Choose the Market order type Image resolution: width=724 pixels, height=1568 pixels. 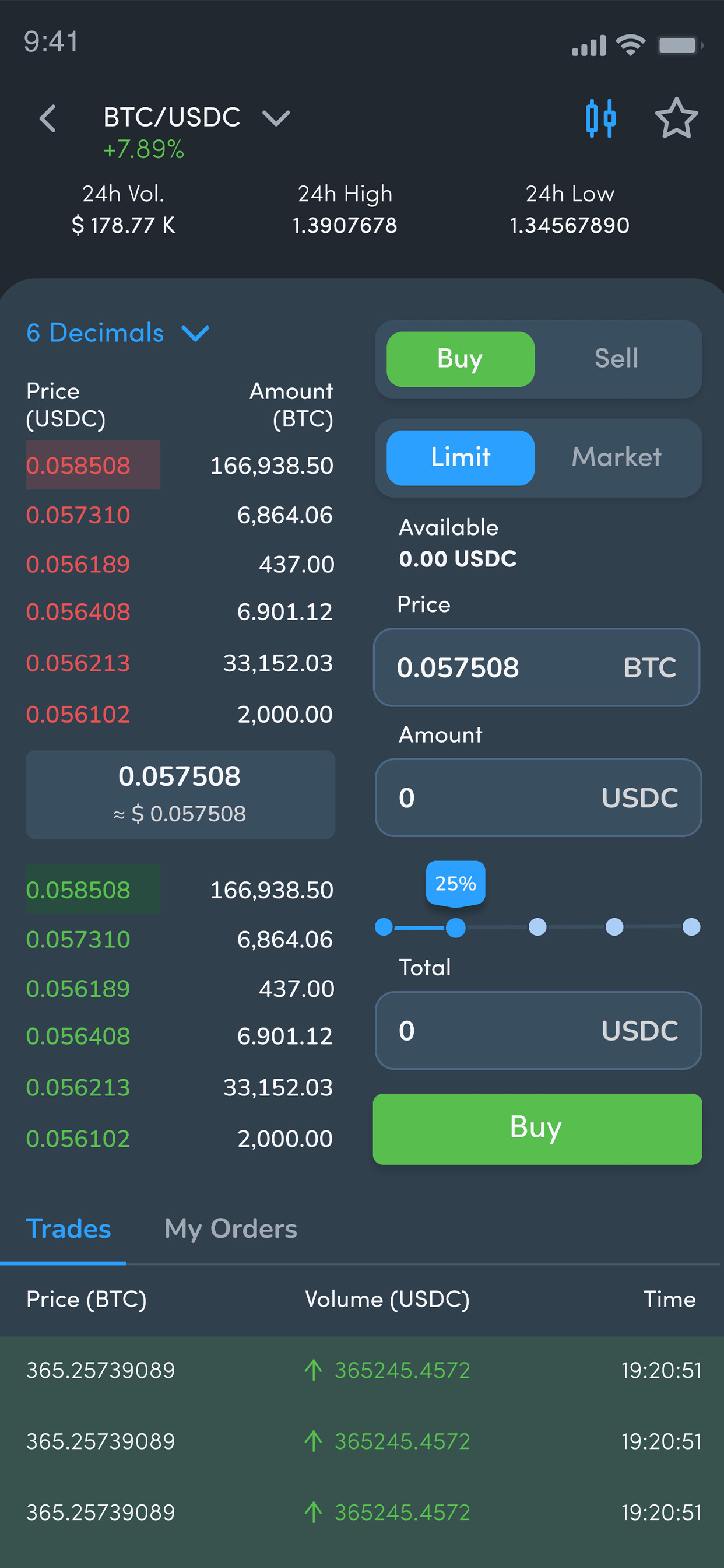[616, 457]
